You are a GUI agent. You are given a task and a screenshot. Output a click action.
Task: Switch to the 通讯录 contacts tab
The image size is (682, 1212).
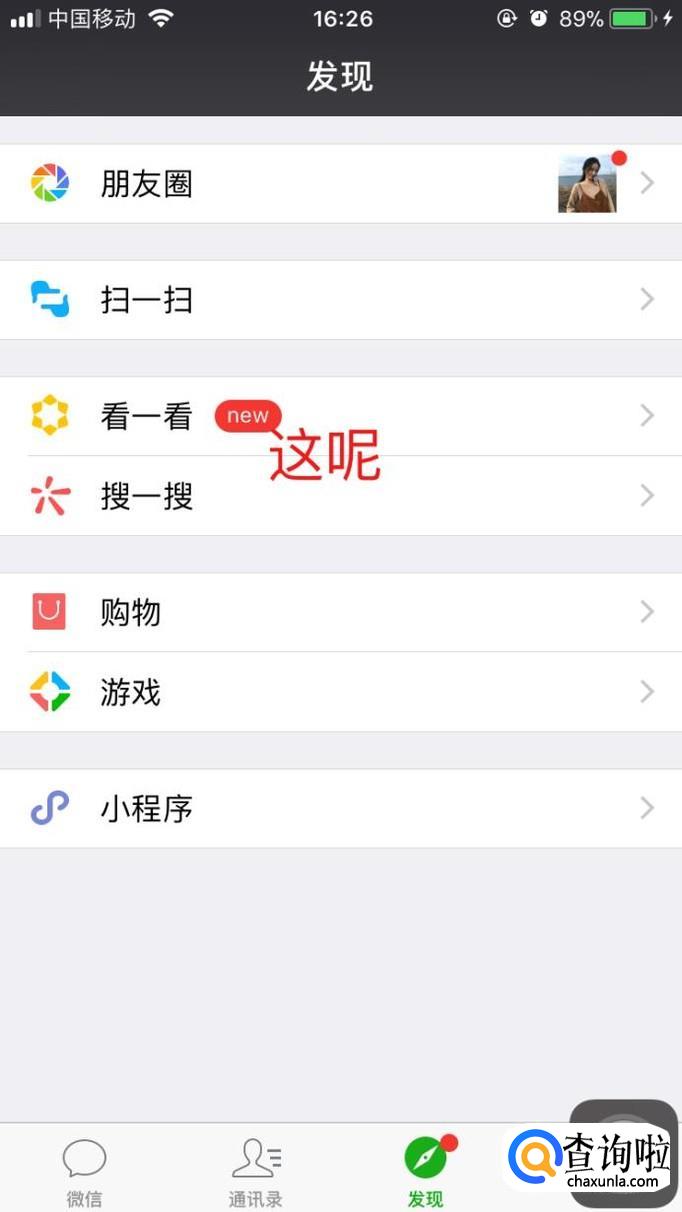[256, 1170]
